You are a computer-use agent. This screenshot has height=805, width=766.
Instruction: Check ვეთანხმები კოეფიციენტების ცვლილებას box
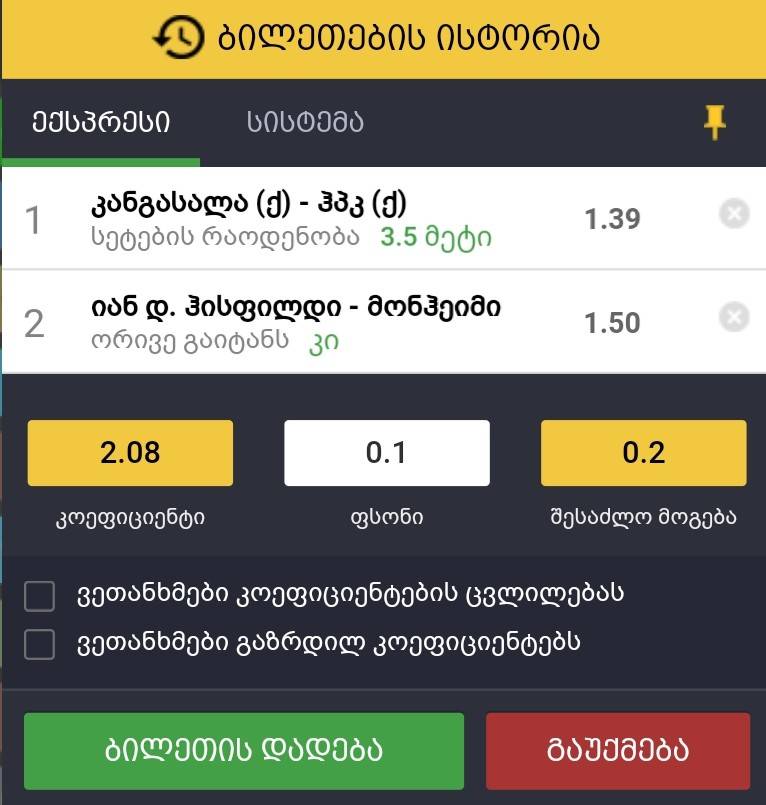tap(40, 597)
